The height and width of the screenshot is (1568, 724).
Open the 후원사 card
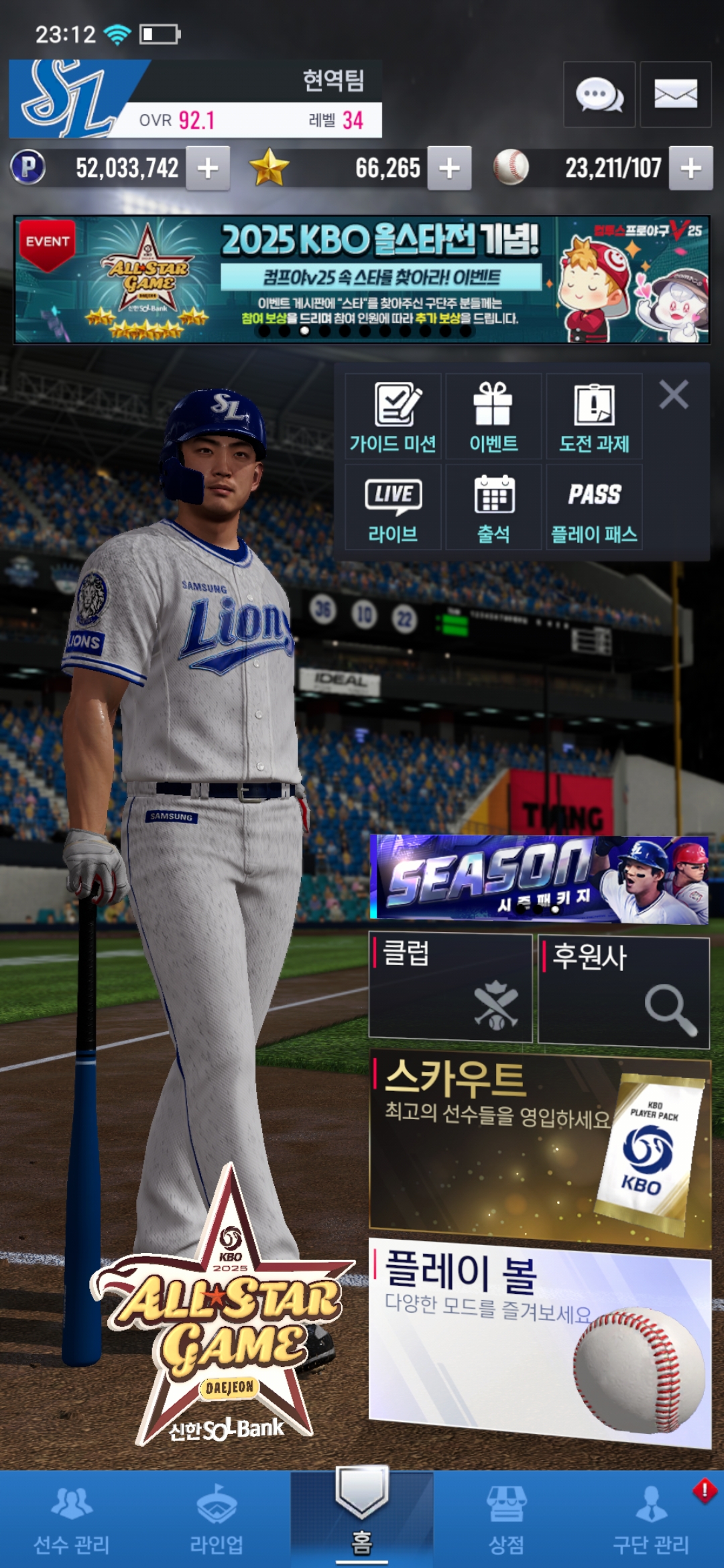[623, 990]
